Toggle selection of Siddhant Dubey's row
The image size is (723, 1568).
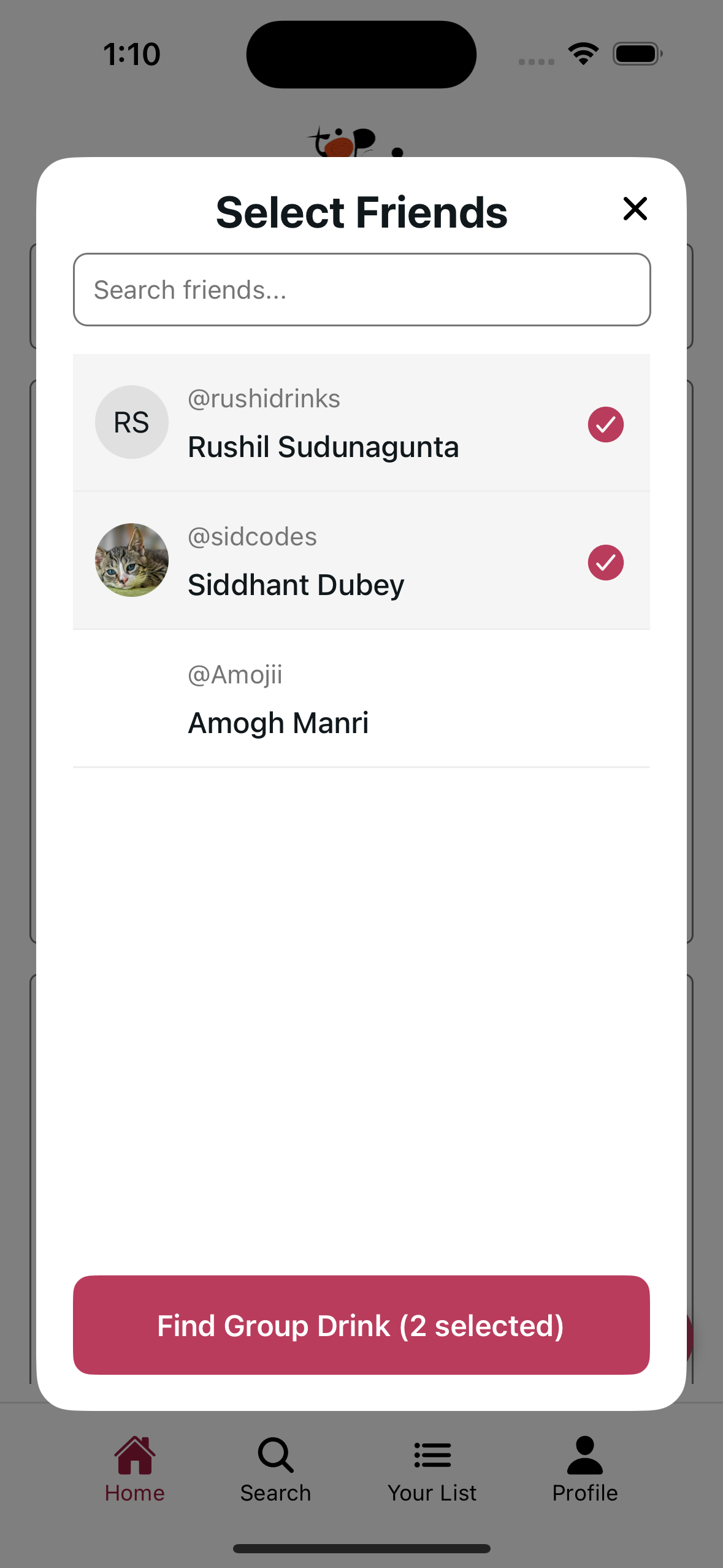(x=361, y=560)
